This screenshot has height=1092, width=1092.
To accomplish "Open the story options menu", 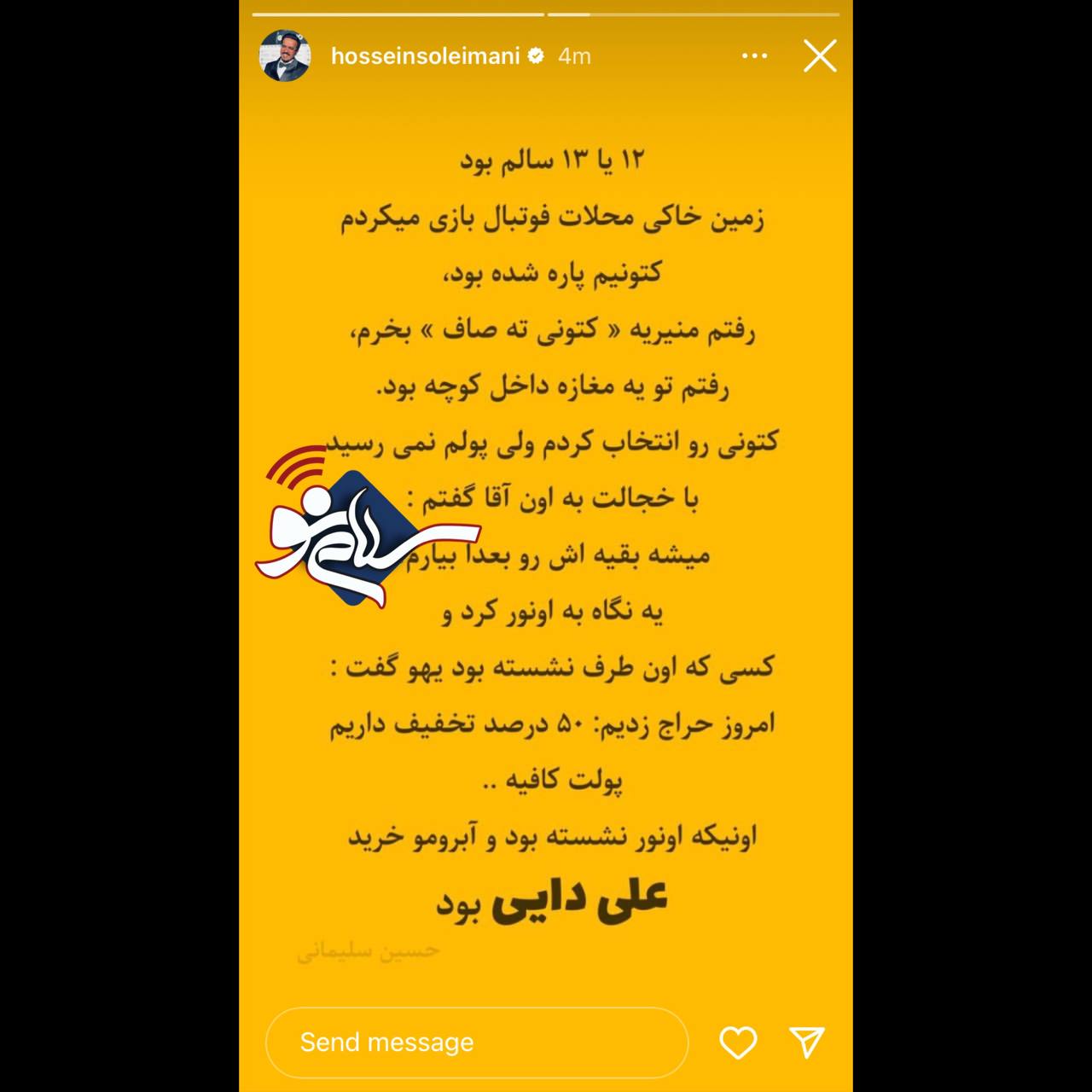I will (754, 56).
